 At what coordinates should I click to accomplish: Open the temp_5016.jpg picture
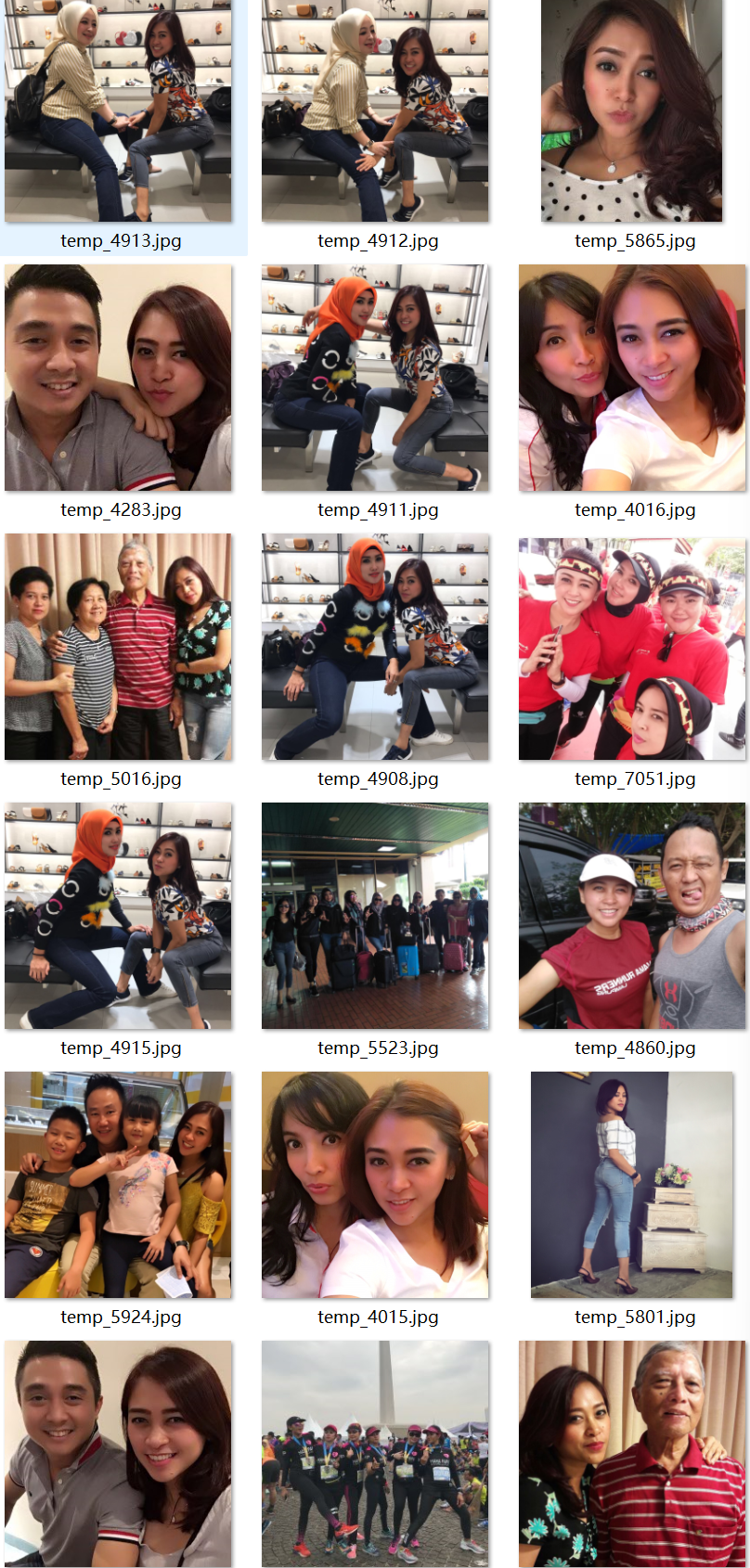[118, 647]
